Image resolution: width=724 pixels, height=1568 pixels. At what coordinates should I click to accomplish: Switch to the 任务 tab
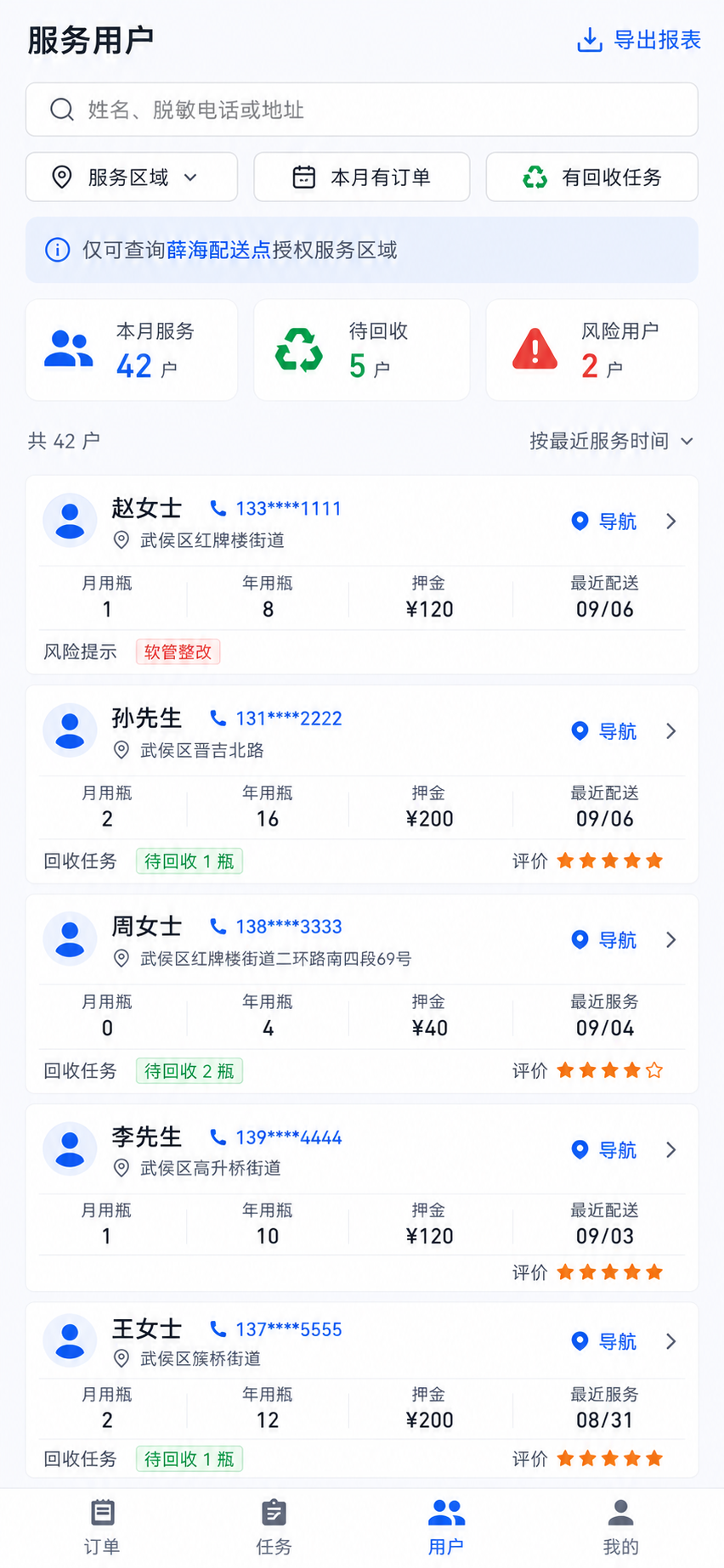pyautogui.click(x=274, y=1527)
